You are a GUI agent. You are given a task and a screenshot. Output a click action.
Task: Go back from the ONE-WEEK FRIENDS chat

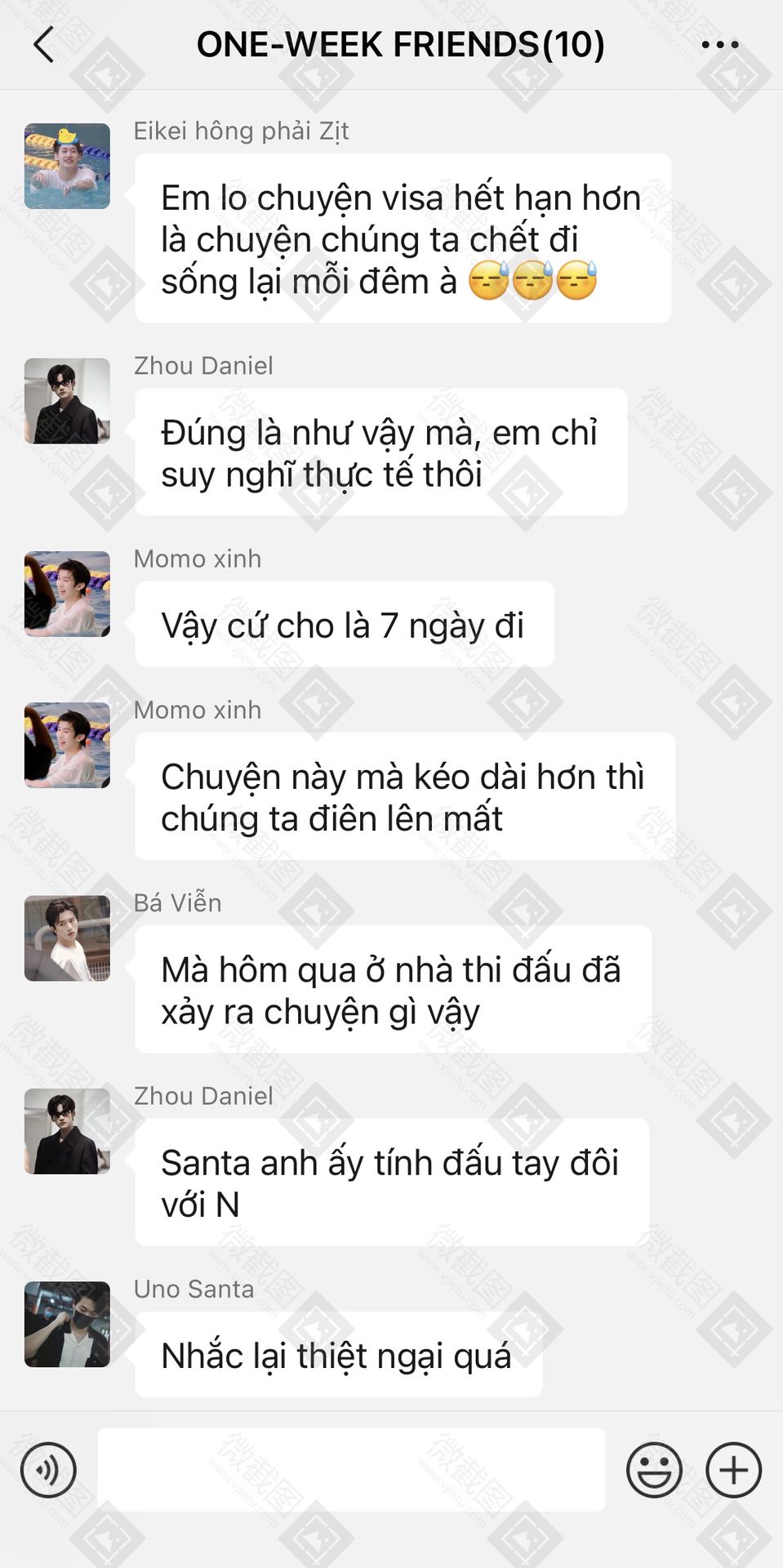44,44
